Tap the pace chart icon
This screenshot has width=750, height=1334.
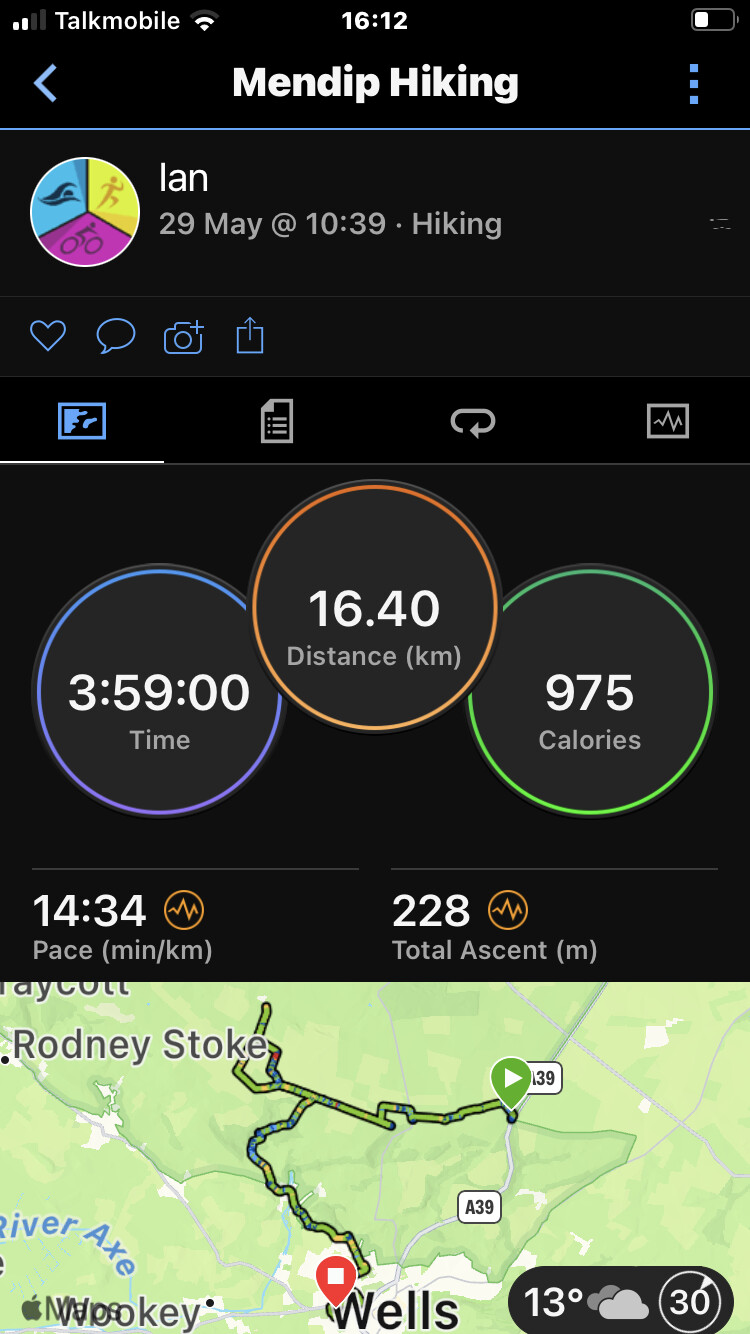[184, 910]
